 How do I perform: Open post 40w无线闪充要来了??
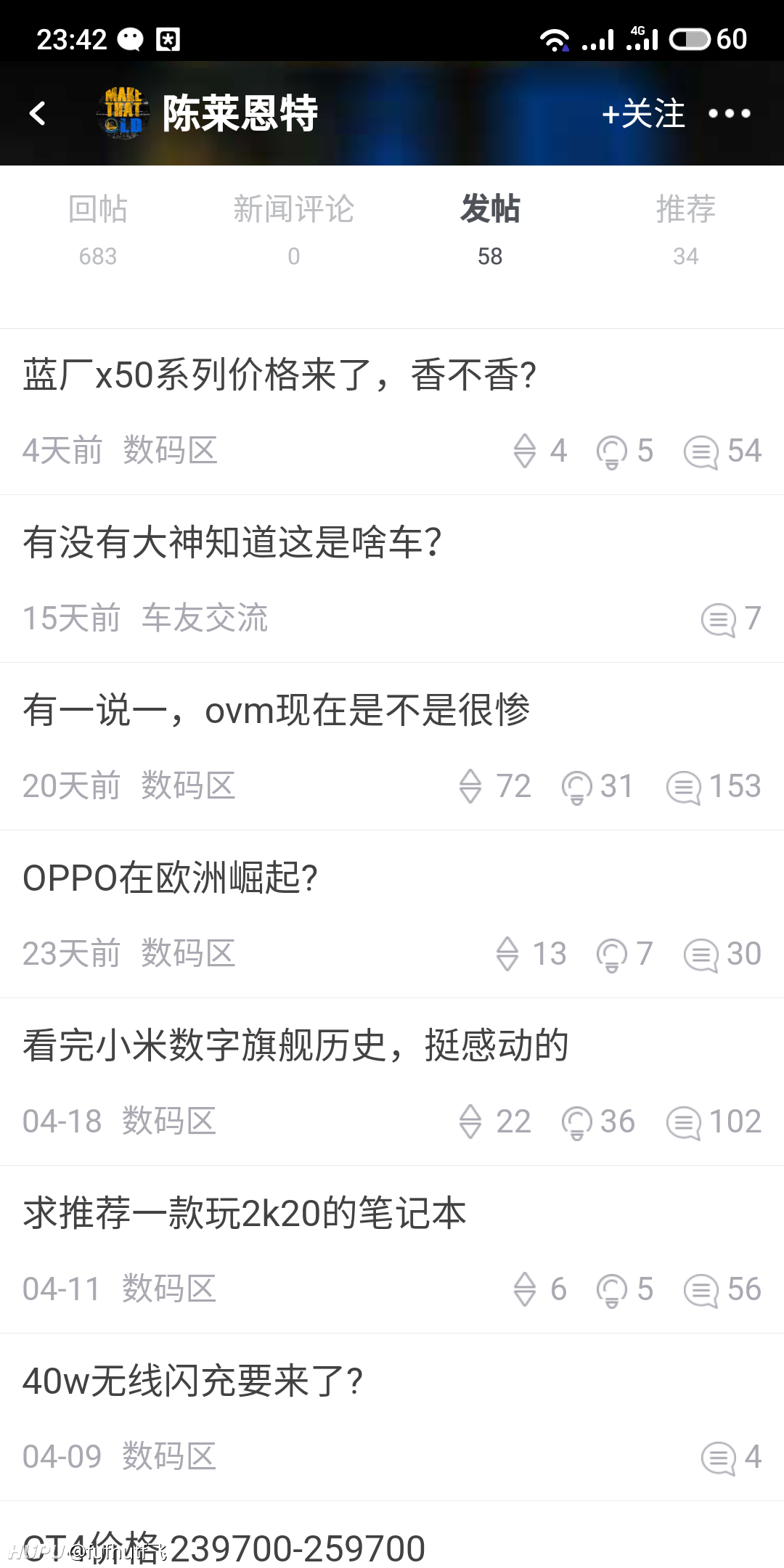coord(392,1417)
